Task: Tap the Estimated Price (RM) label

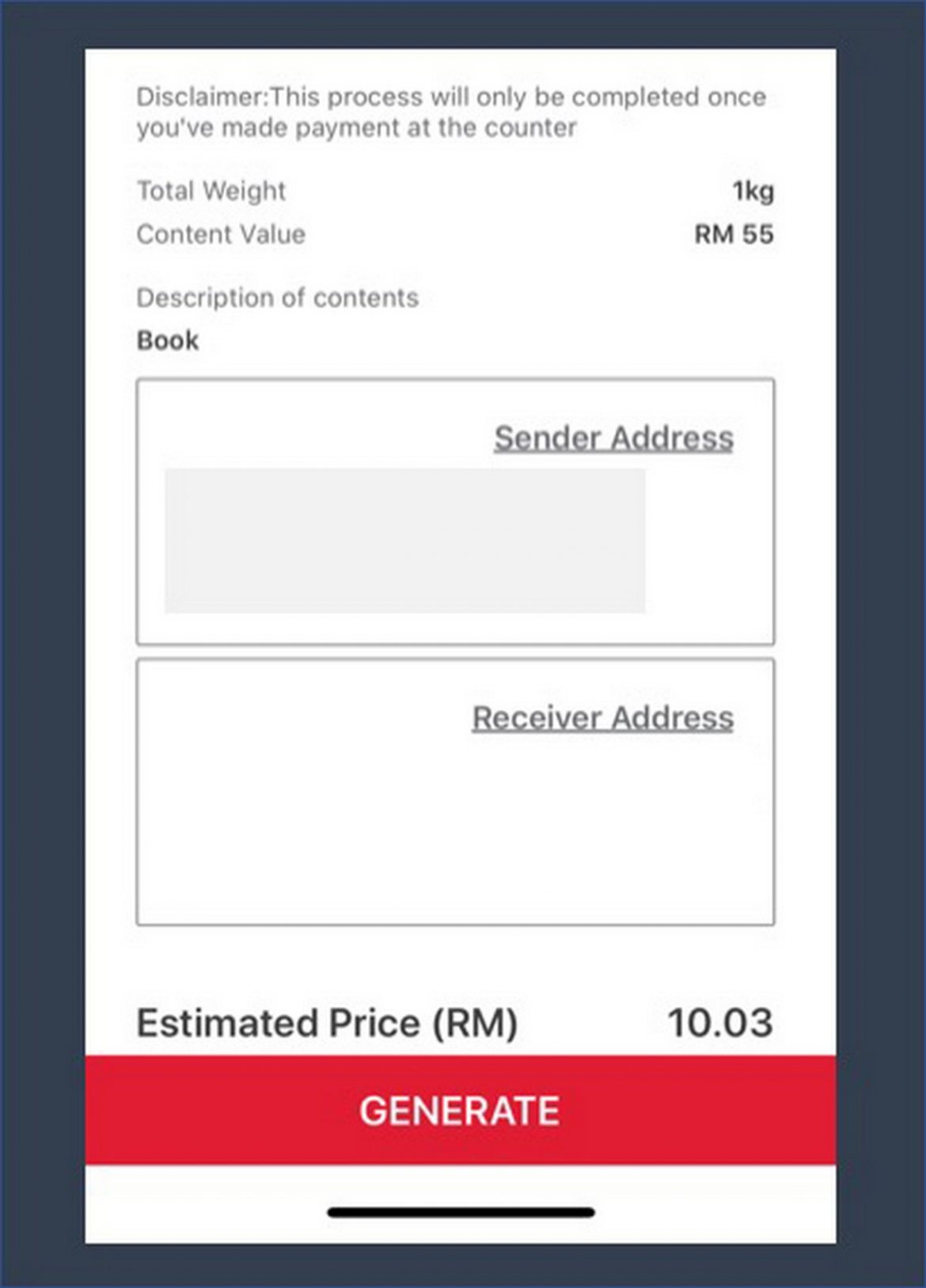Action: pyautogui.click(x=327, y=1023)
